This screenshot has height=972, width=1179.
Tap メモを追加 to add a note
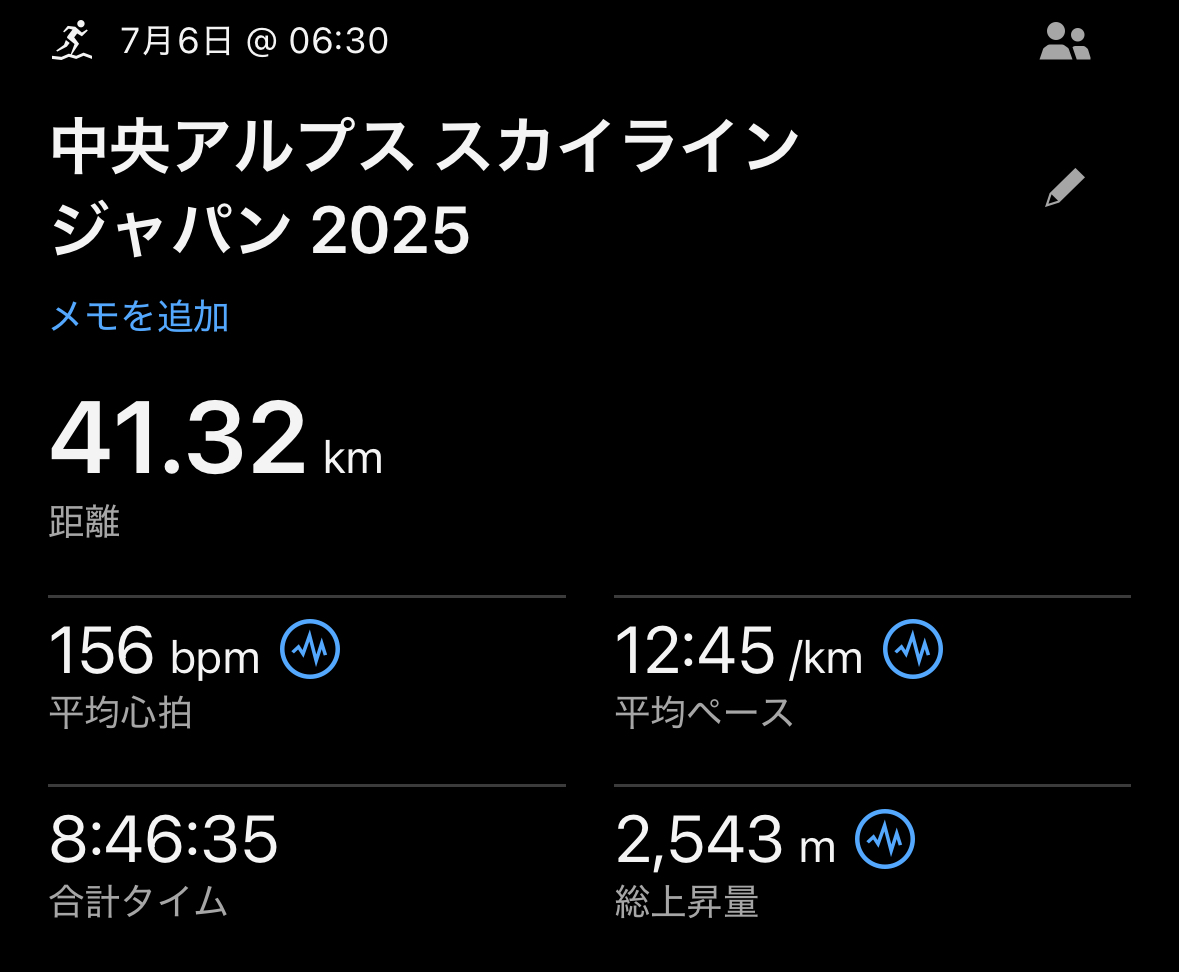140,317
